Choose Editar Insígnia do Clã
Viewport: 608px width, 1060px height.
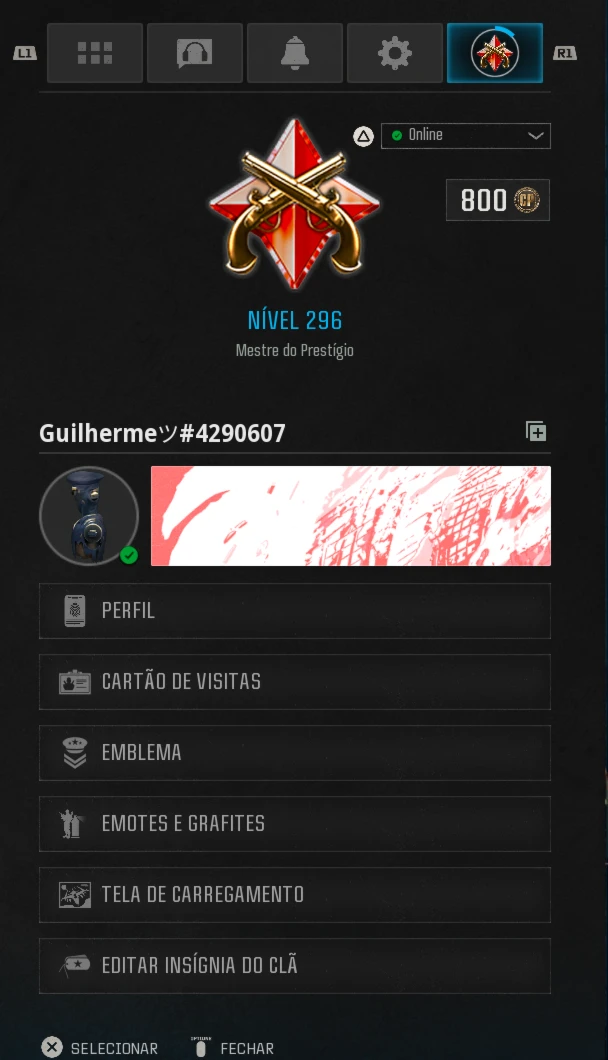(295, 966)
